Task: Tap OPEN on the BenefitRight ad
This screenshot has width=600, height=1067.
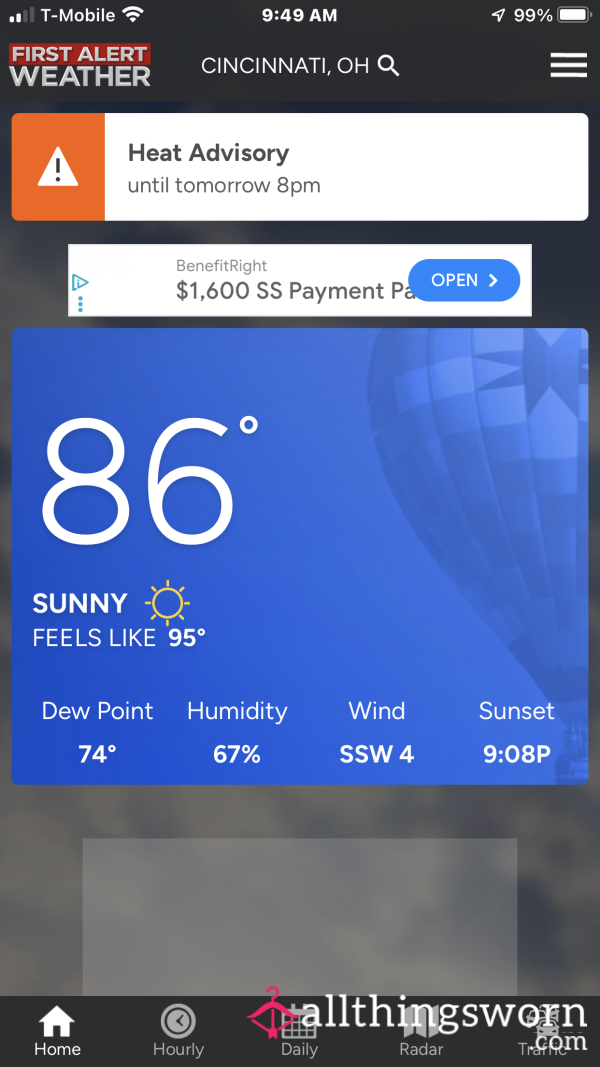Action: [464, 280]
